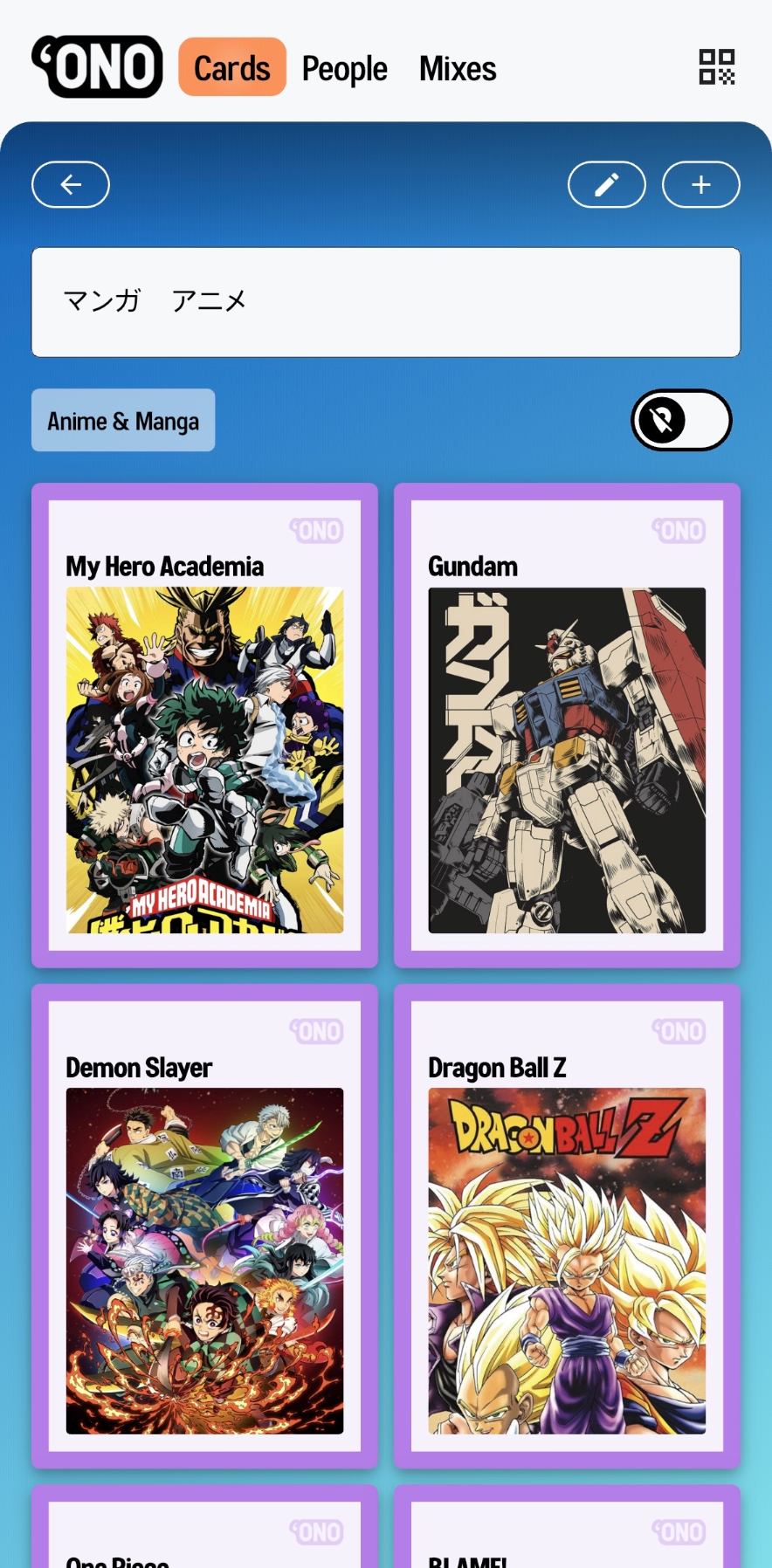
Task: Tap the pencil edit button
Action: (x=606, y=184)
